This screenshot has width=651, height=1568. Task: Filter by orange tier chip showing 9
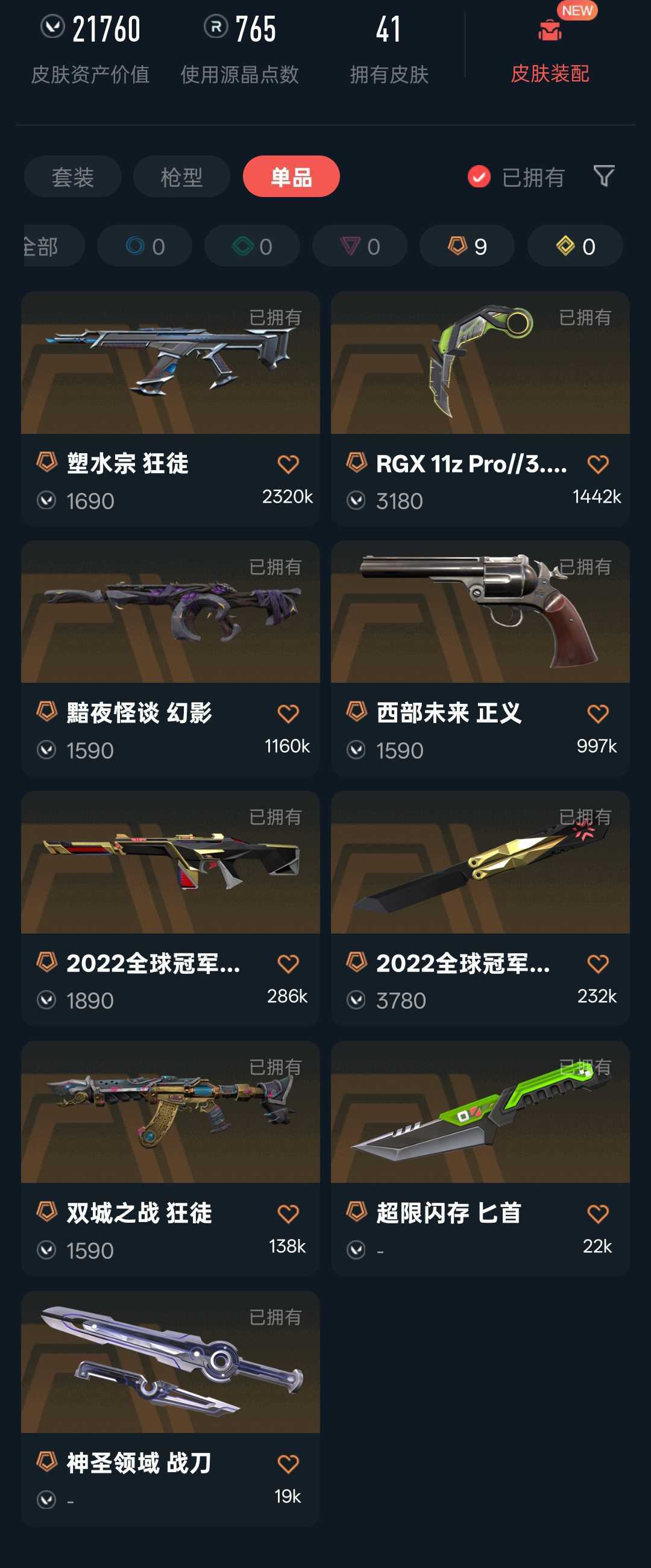click(467, 246)
